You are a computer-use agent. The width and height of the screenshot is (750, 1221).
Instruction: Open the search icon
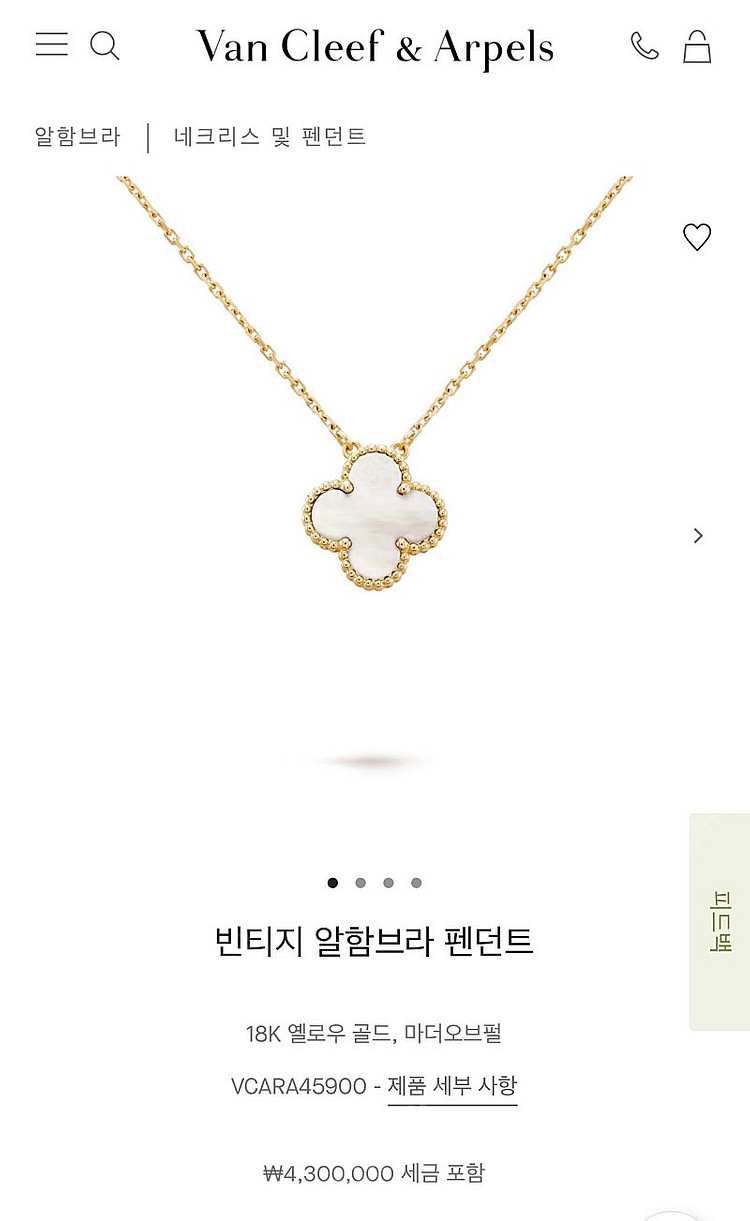(105, 46)
